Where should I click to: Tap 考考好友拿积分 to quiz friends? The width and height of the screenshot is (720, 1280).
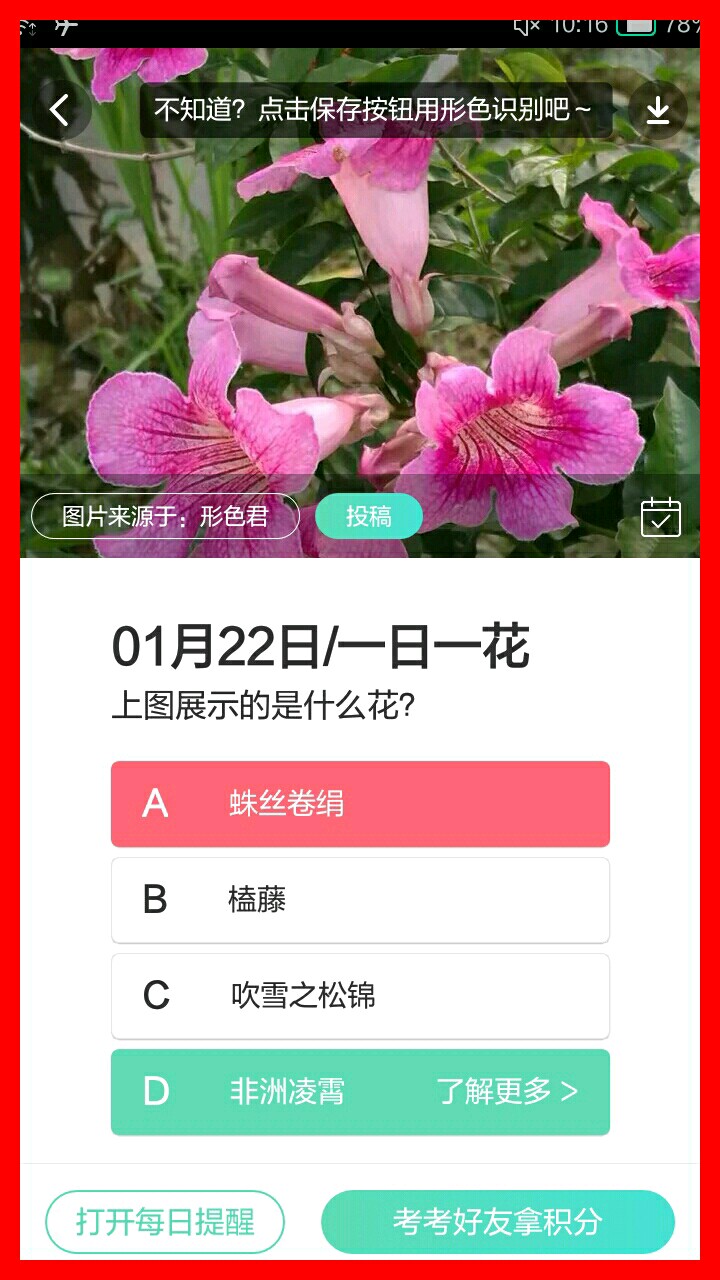(x=497, y=1221)
